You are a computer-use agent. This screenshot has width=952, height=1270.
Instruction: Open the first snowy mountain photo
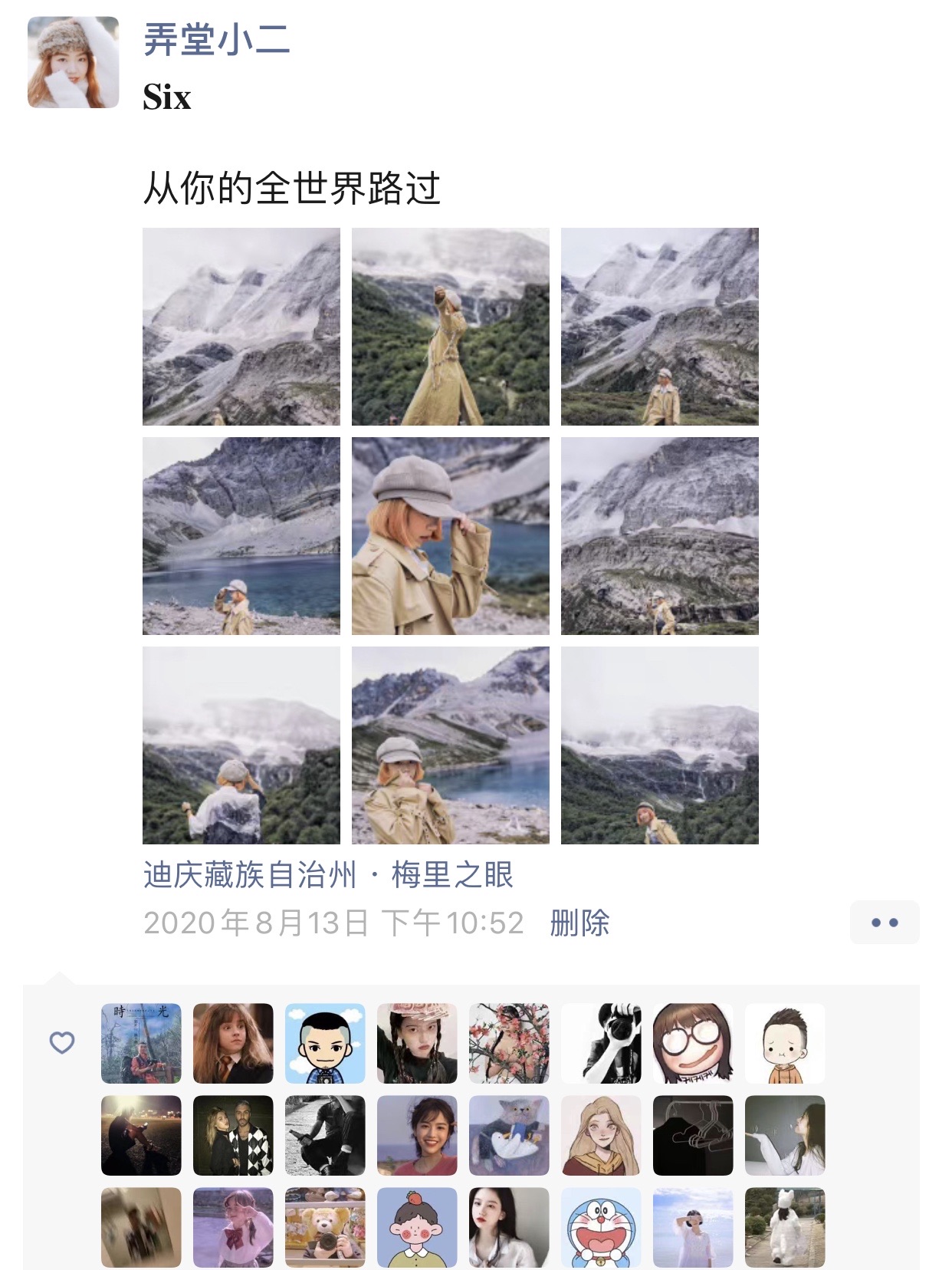pyautogui.click(x=241, y=326)
